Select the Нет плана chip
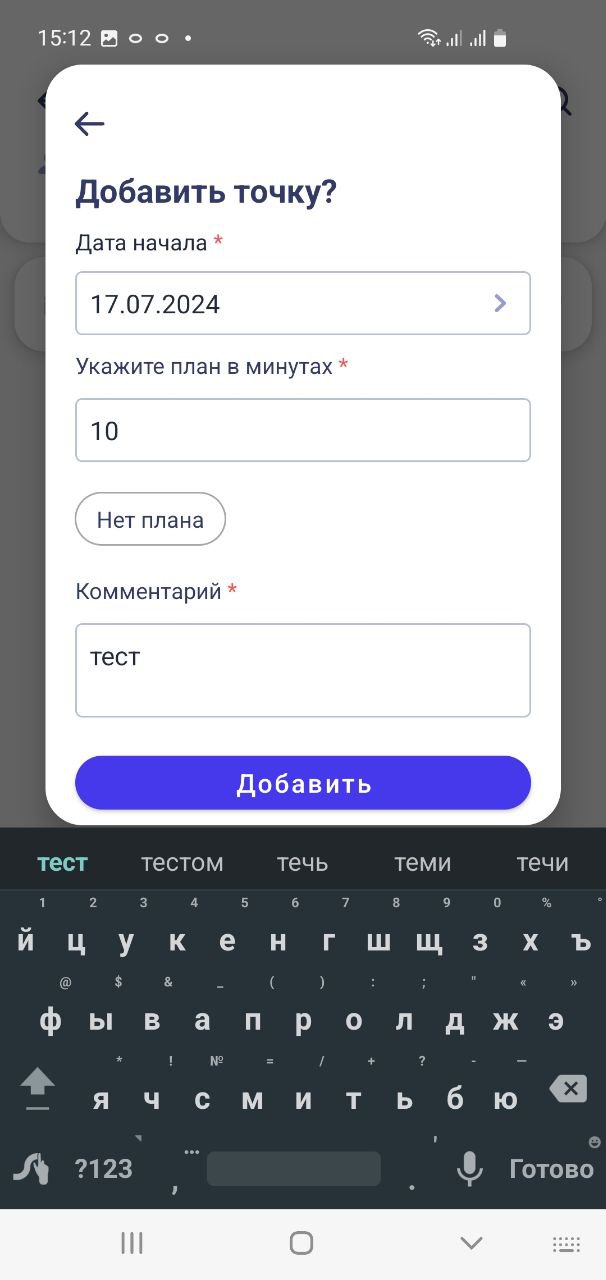Viewport: 606px width, 1280px height. tap(150, 519)
